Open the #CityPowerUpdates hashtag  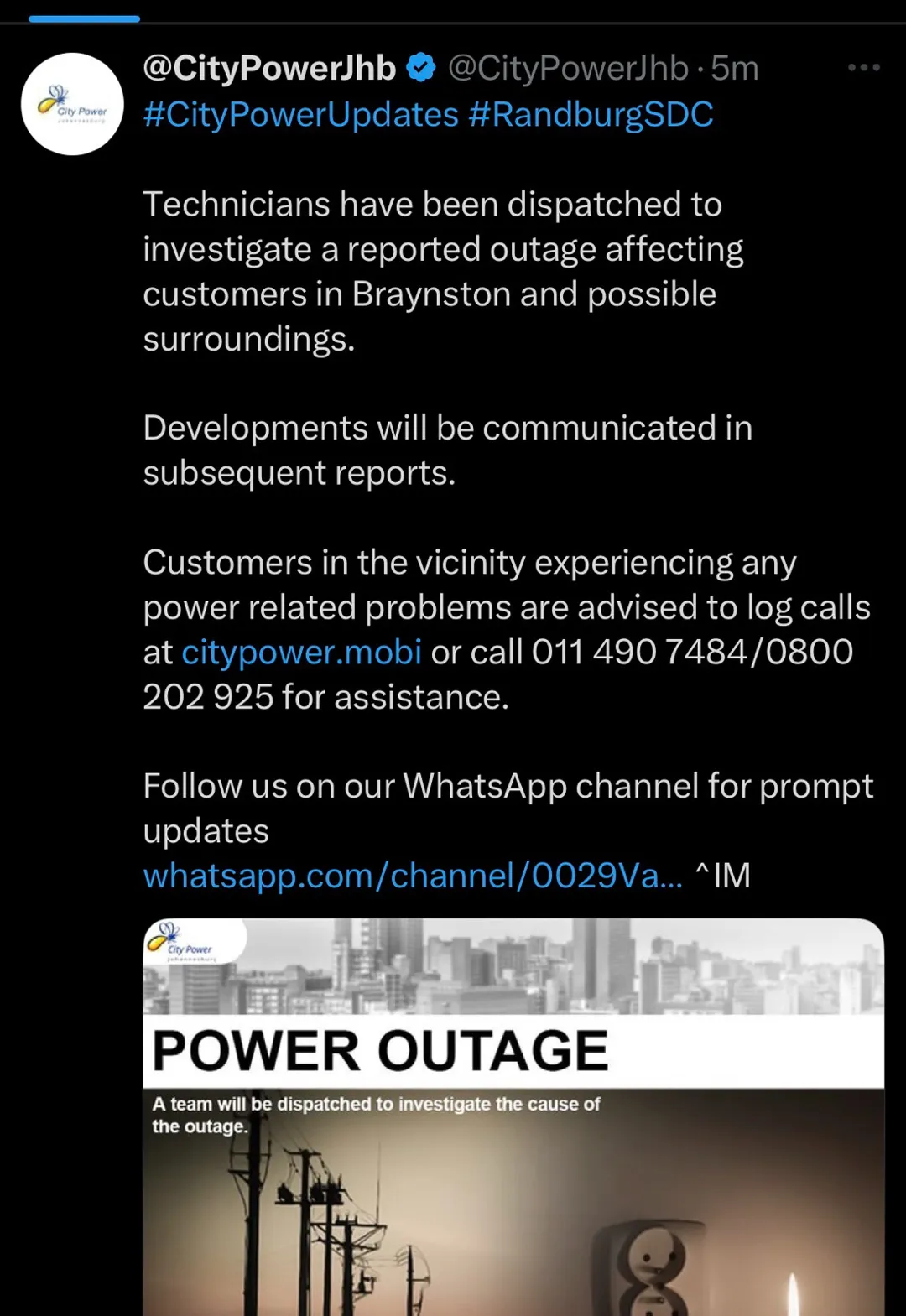(x=300, y=115)
